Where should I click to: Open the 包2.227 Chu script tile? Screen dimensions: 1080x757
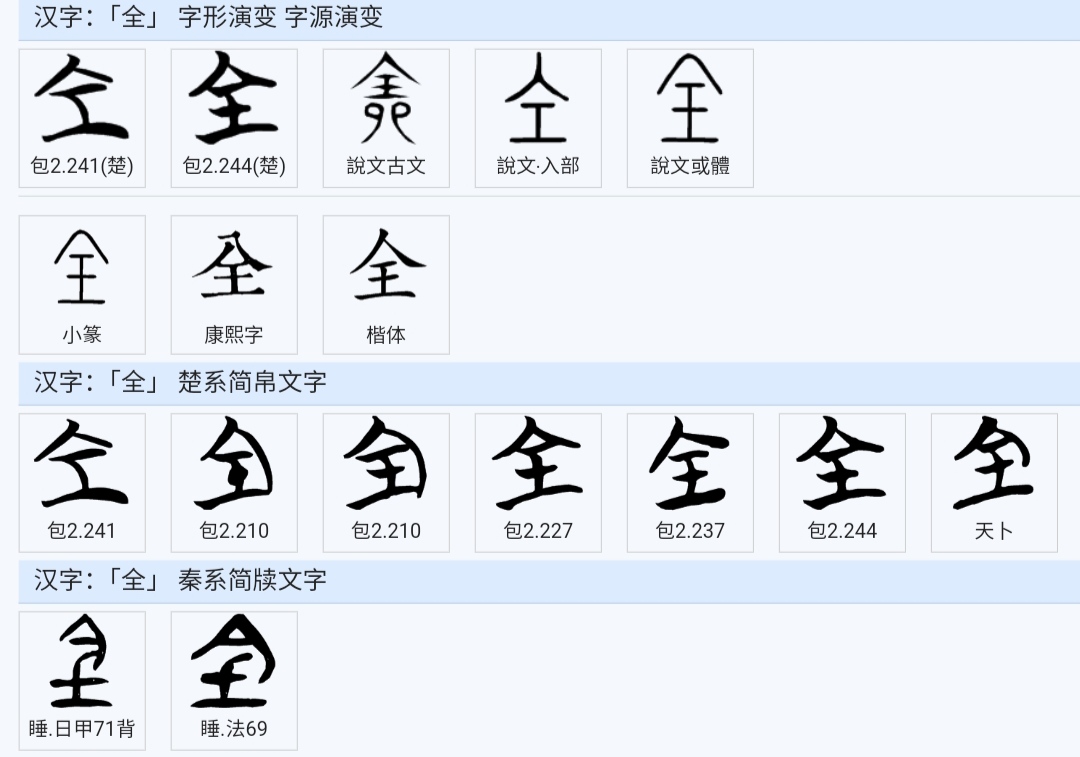(x=538, y=483)
